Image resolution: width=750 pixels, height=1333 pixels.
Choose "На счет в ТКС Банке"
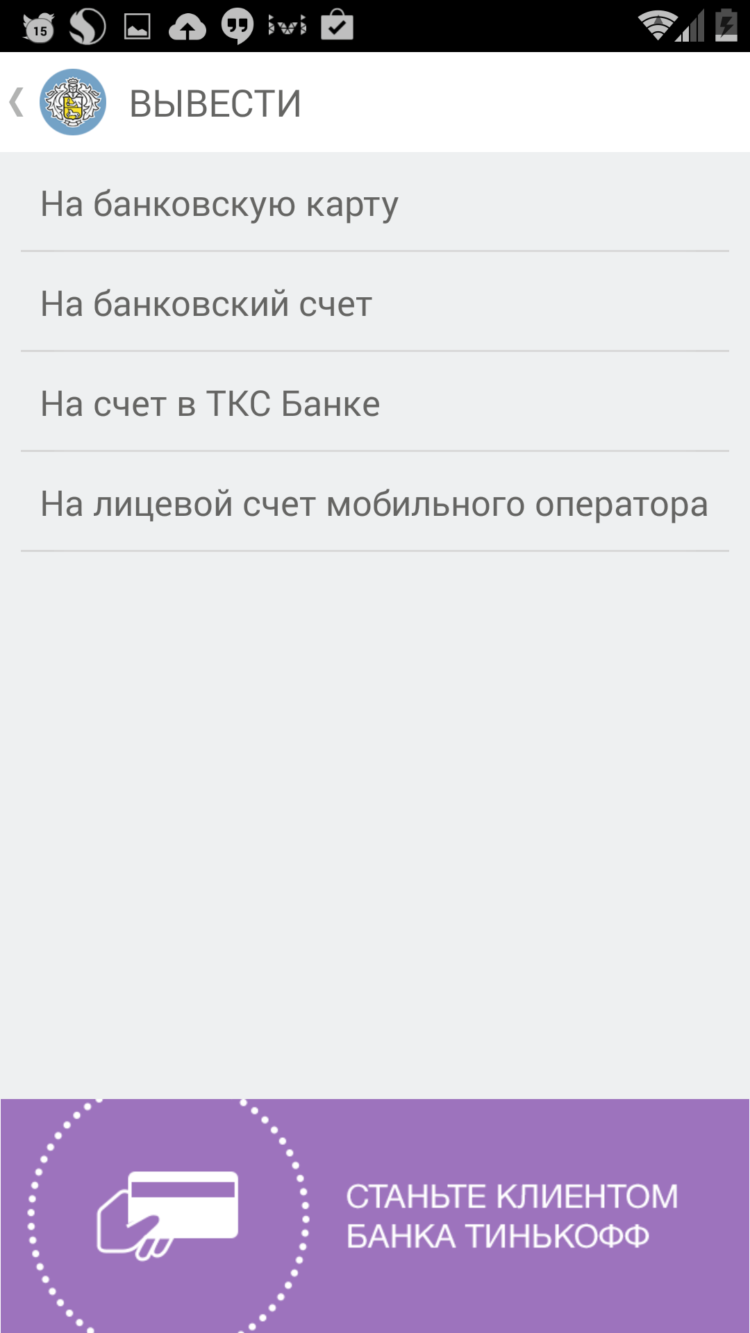tap(210, 403)
